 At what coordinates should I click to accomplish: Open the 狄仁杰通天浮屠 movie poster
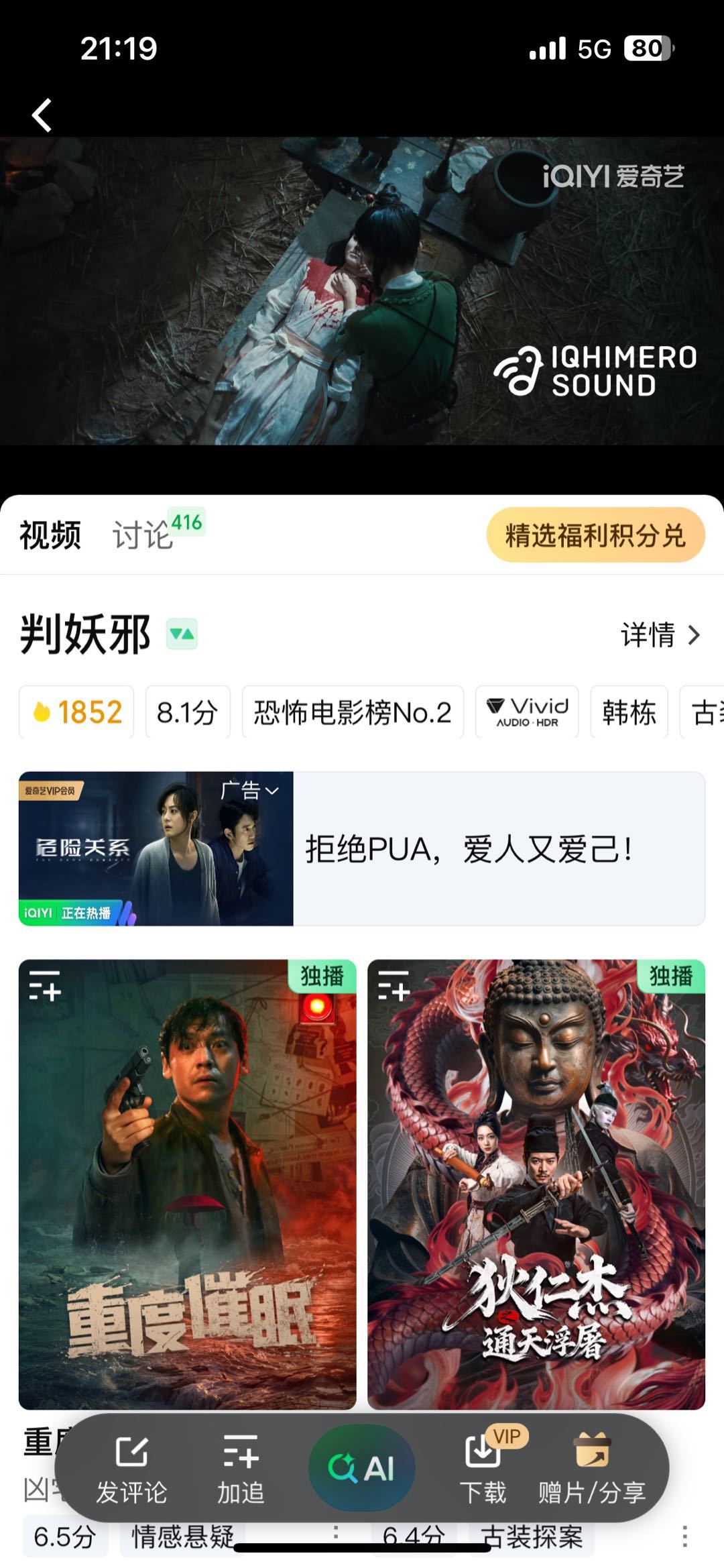536,1187
